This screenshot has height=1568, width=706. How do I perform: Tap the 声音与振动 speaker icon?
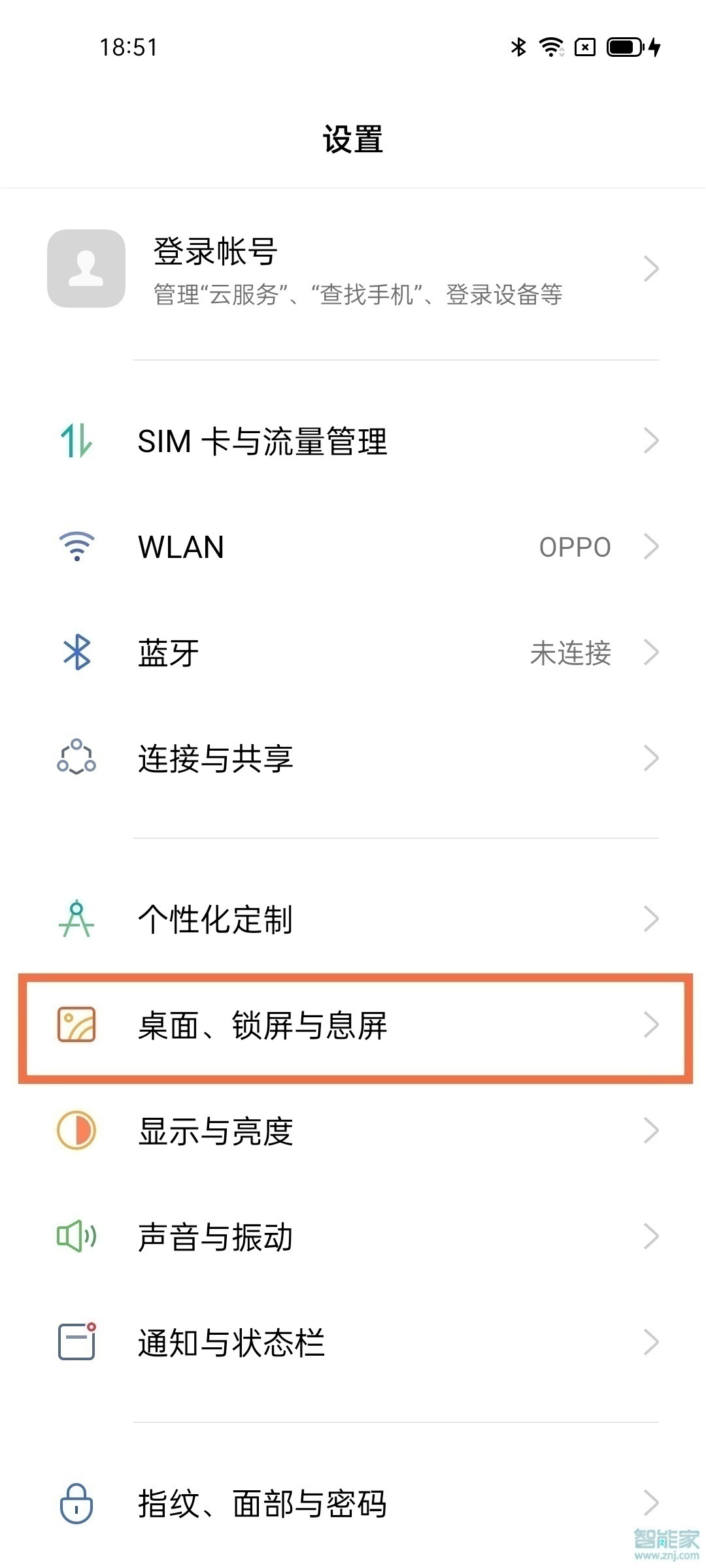(76, 1237)
